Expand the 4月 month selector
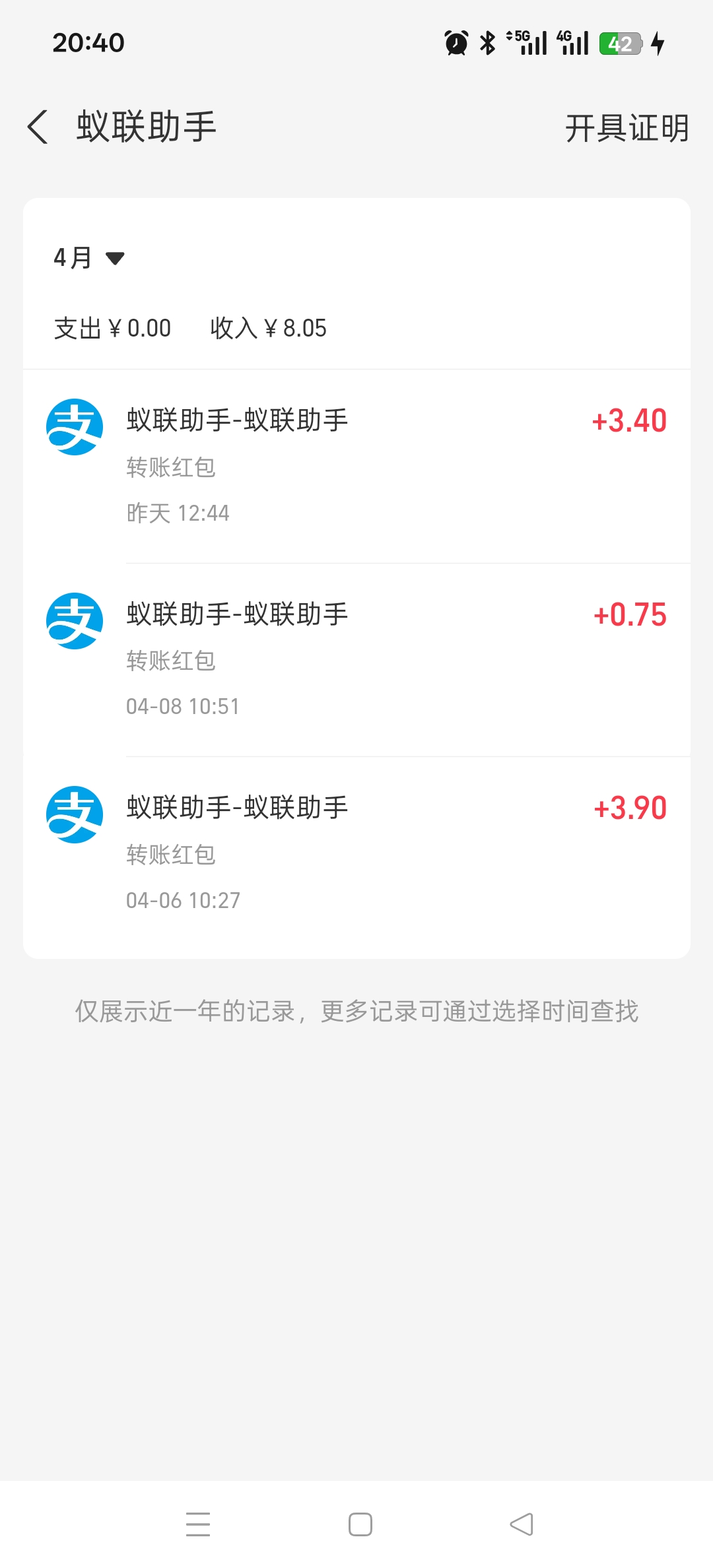713x1568 pixels. click(x=89, y=257)
